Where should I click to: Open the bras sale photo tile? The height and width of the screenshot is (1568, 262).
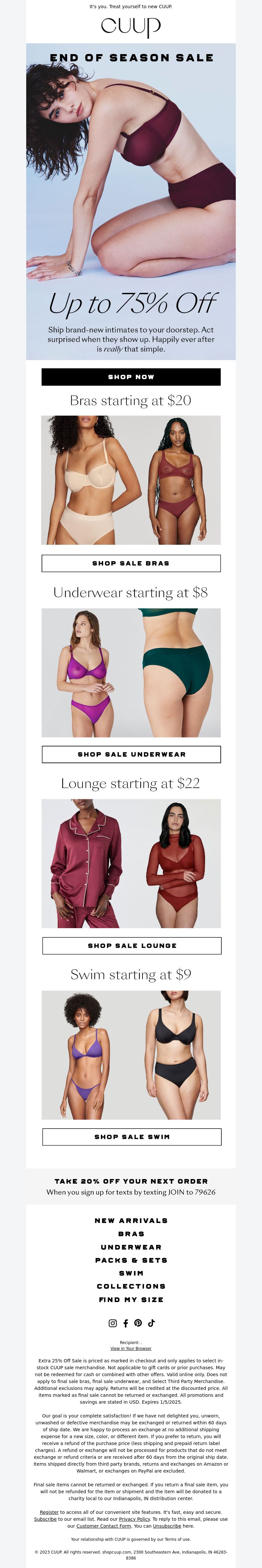[x=131, y=480]
